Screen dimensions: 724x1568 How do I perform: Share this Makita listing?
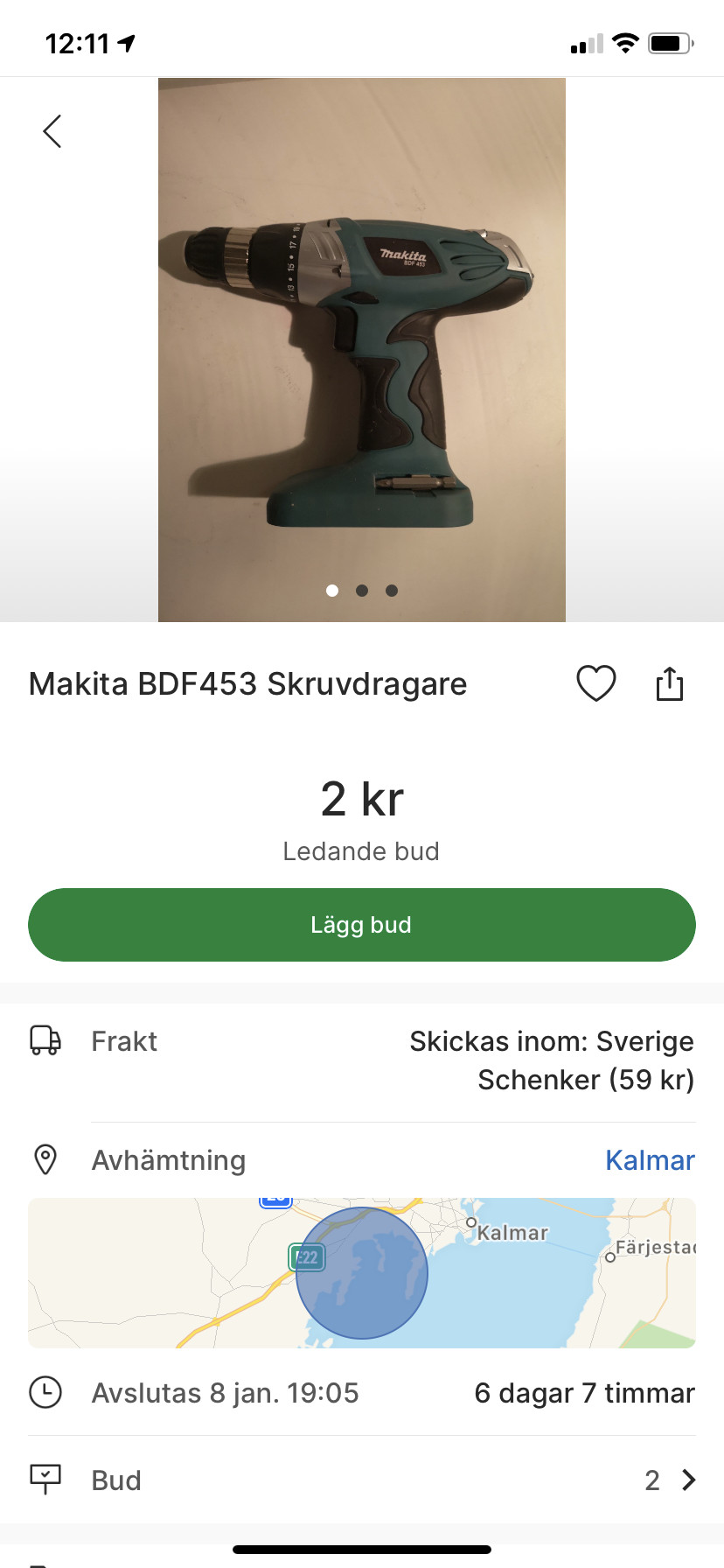(670, 683)
